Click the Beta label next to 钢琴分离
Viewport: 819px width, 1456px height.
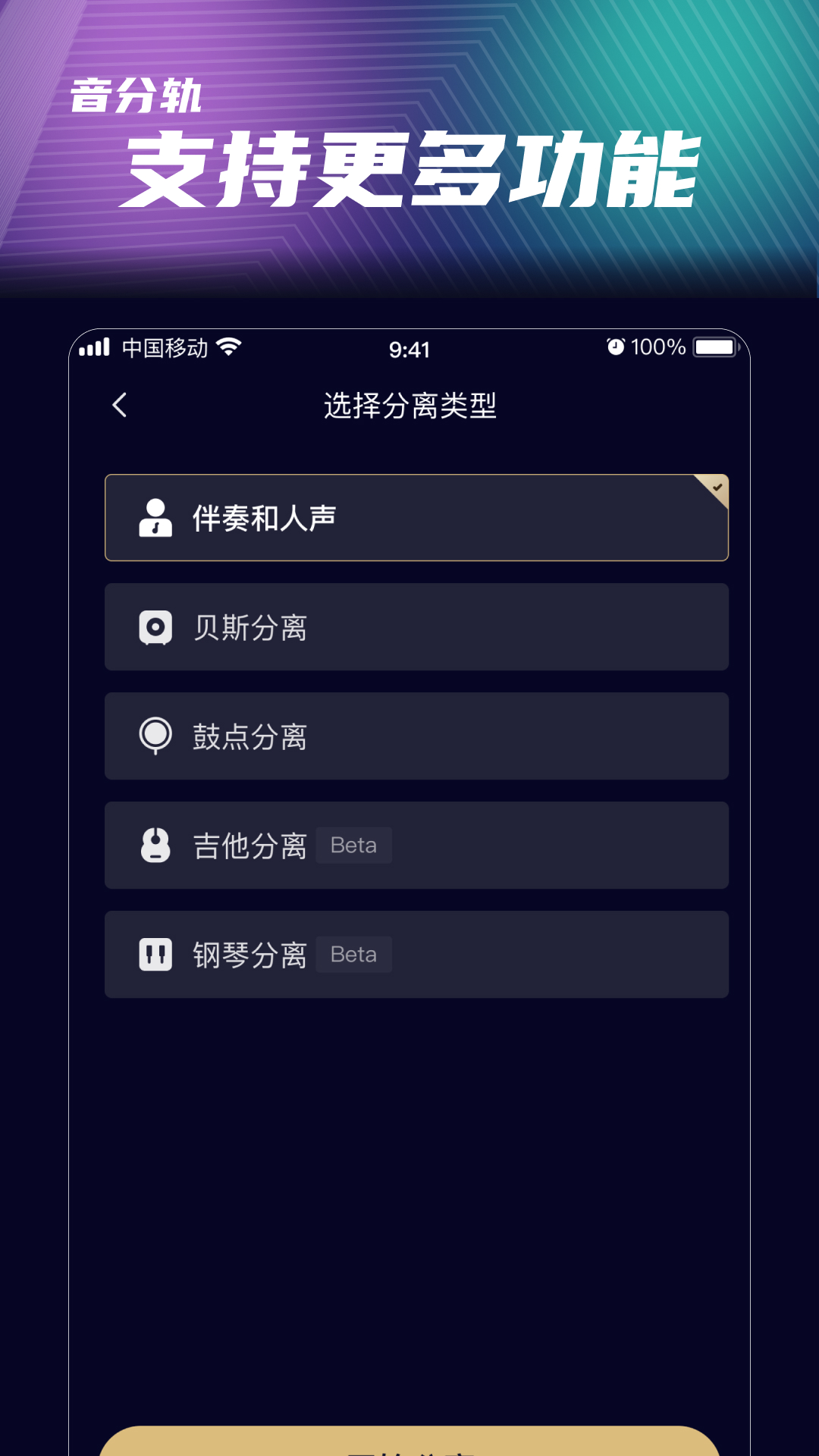click(x=353, y=954)
